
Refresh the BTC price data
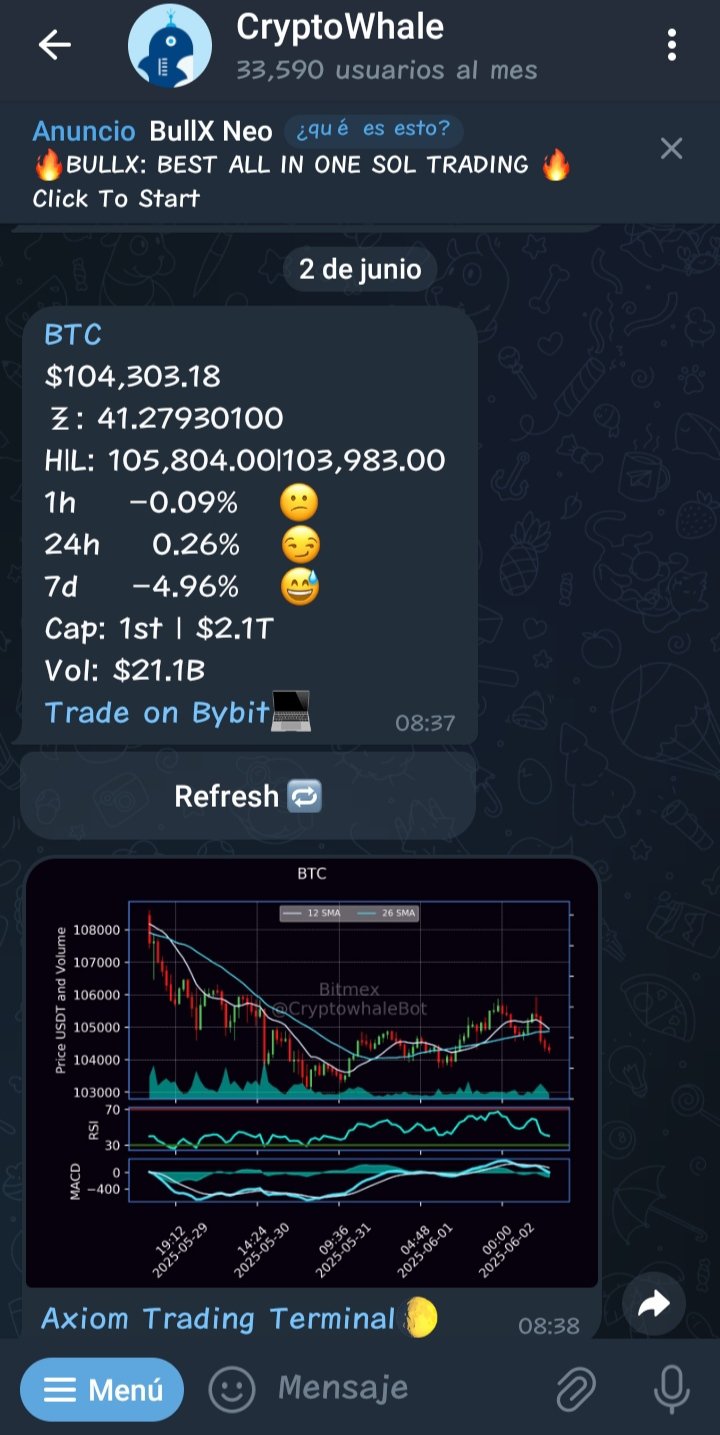247,796
